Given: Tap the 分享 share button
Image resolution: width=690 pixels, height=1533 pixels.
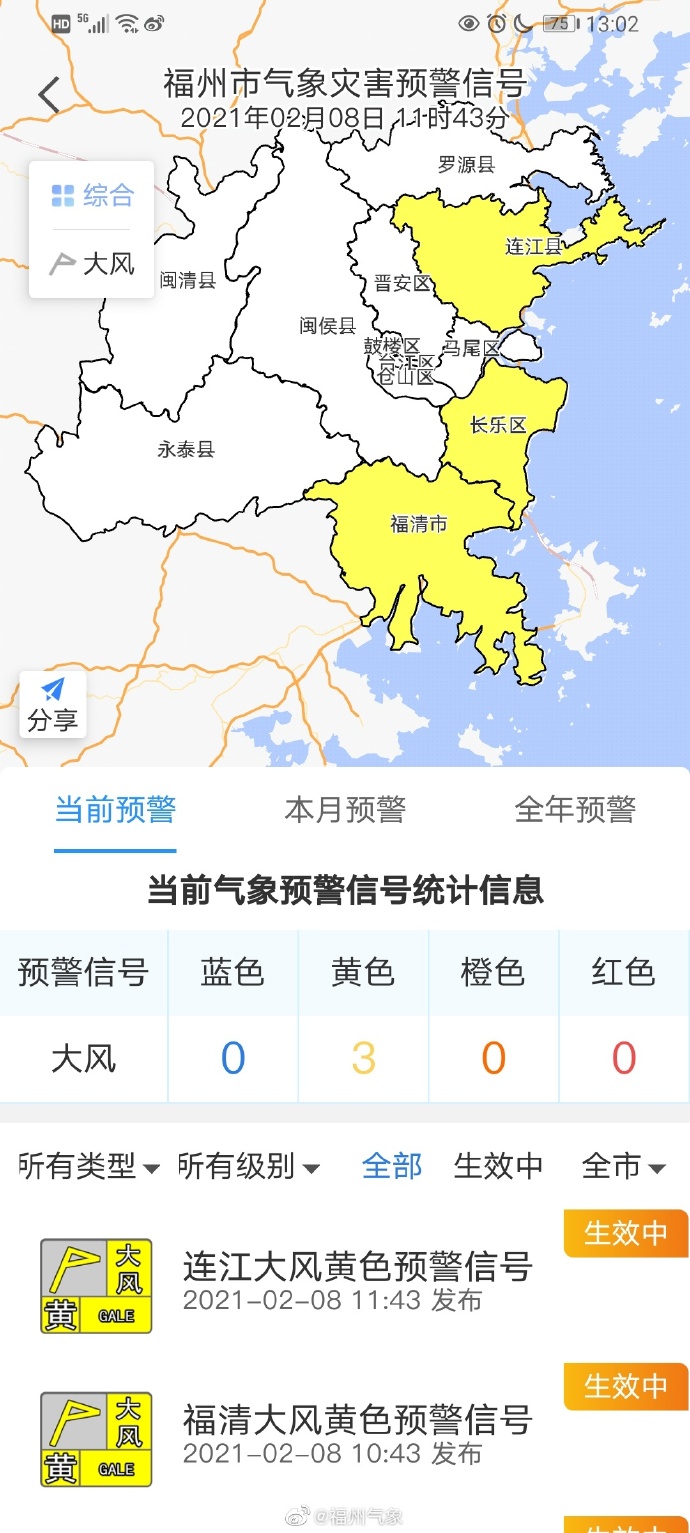Looking at the screenshot, I should (53, 704).
